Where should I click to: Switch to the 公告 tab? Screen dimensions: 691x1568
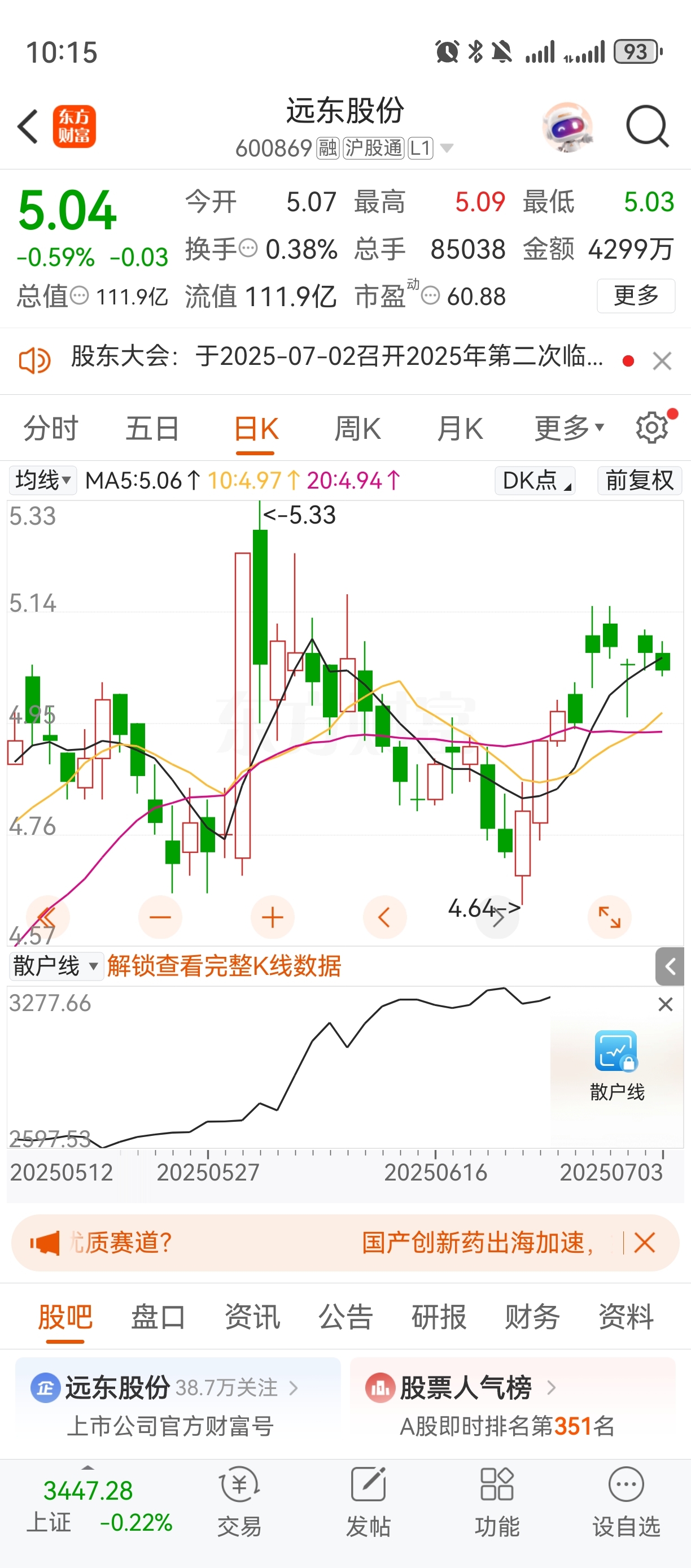pos(345,1317)
